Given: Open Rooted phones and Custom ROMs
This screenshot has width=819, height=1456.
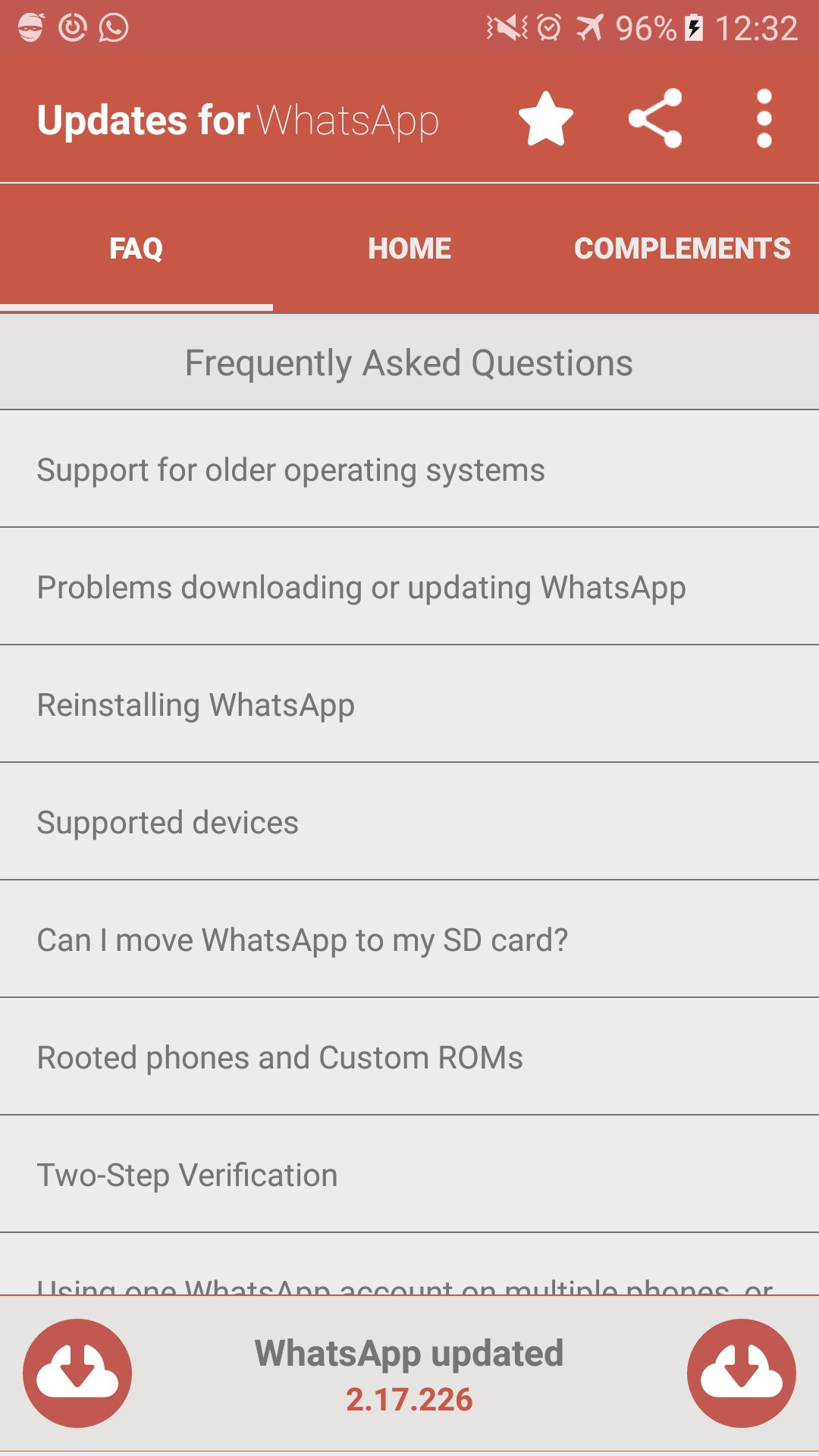Looking at the screenshot, I should coord(409,1057).
